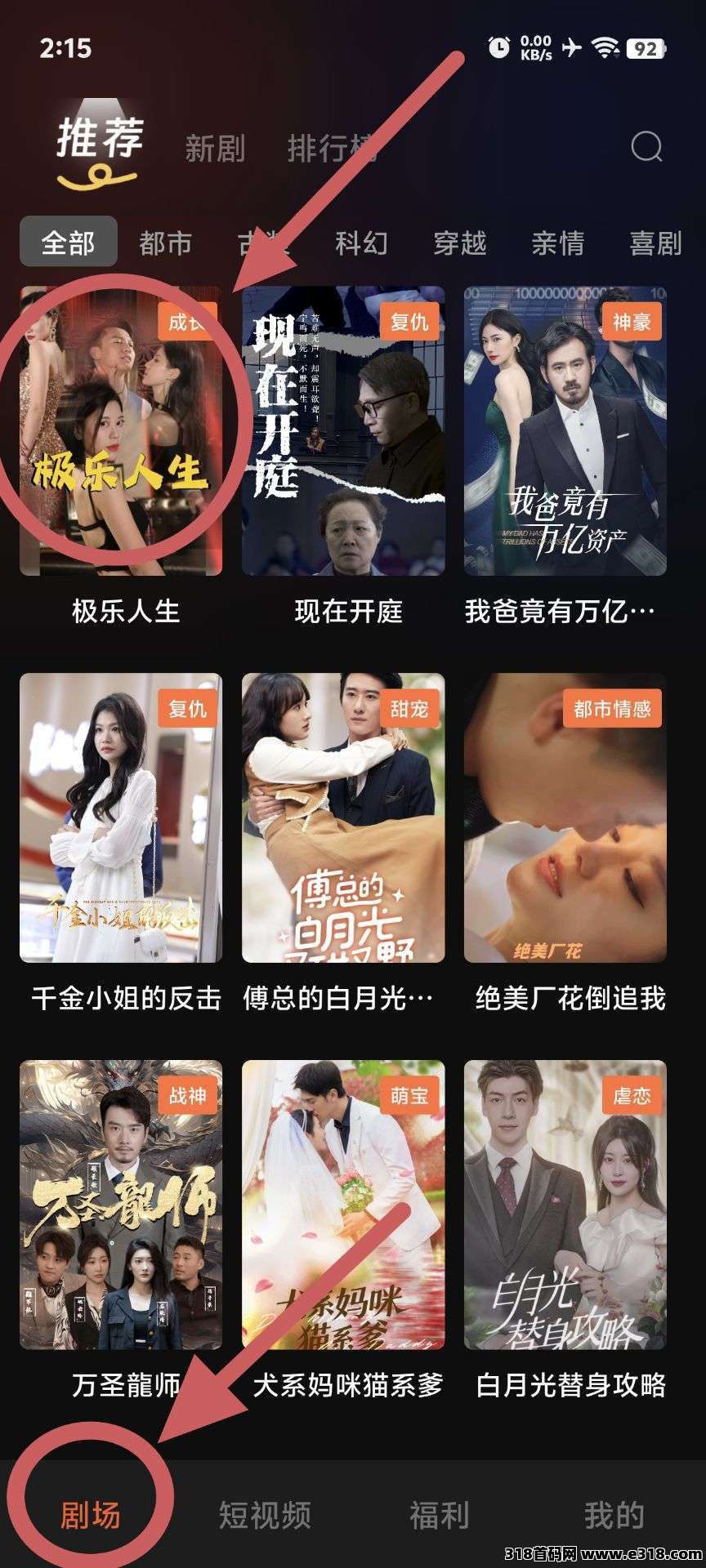
Task: Open the 我的 bottom tab
Action: pos(614,1515)
